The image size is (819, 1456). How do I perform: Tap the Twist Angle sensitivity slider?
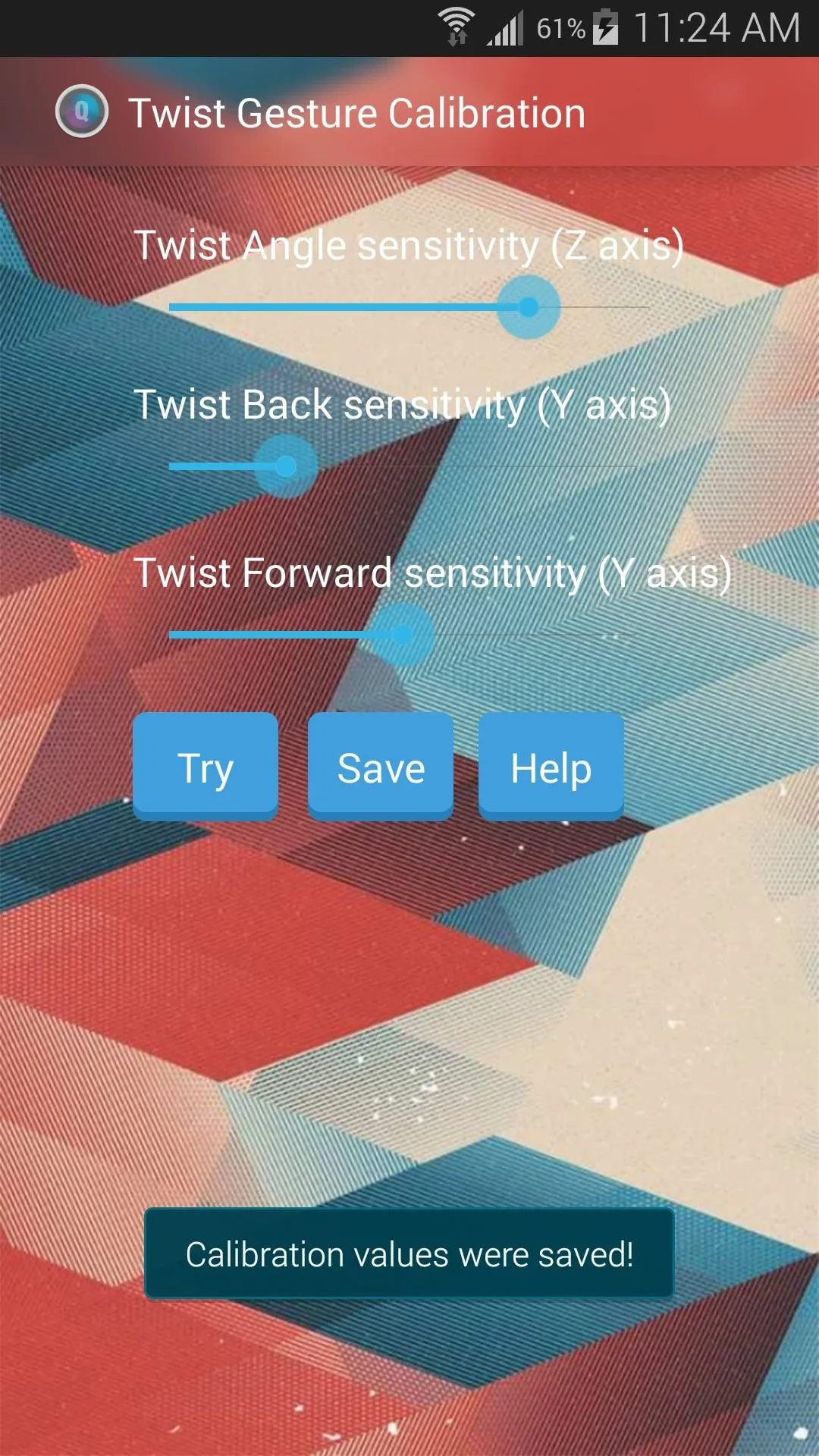point(409,307)
